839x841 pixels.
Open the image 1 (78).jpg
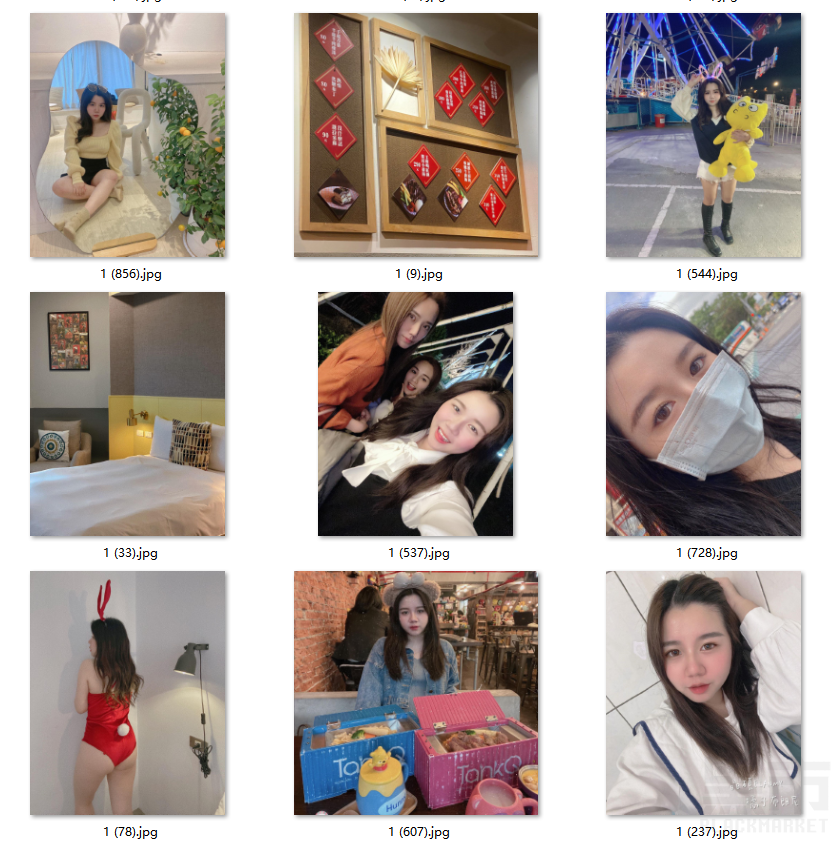[x=128, y=693]
